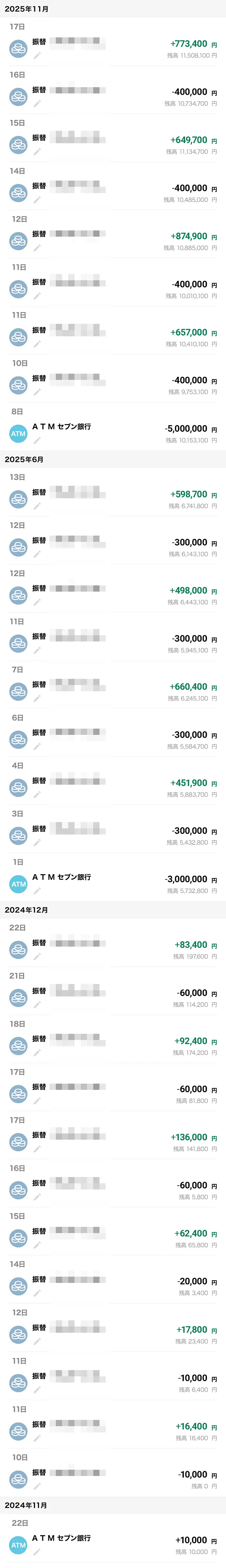This screenshot has height=1568, width=226.
Task: View the +16,400 yen transfer details
Action: pyautogui.click(x=113, y=1430)
